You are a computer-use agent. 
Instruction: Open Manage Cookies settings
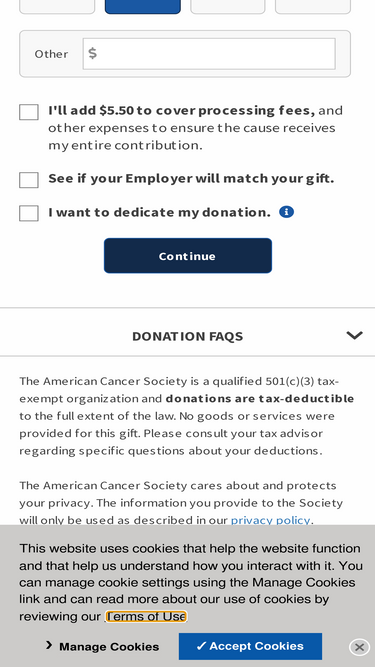(102, 647)
